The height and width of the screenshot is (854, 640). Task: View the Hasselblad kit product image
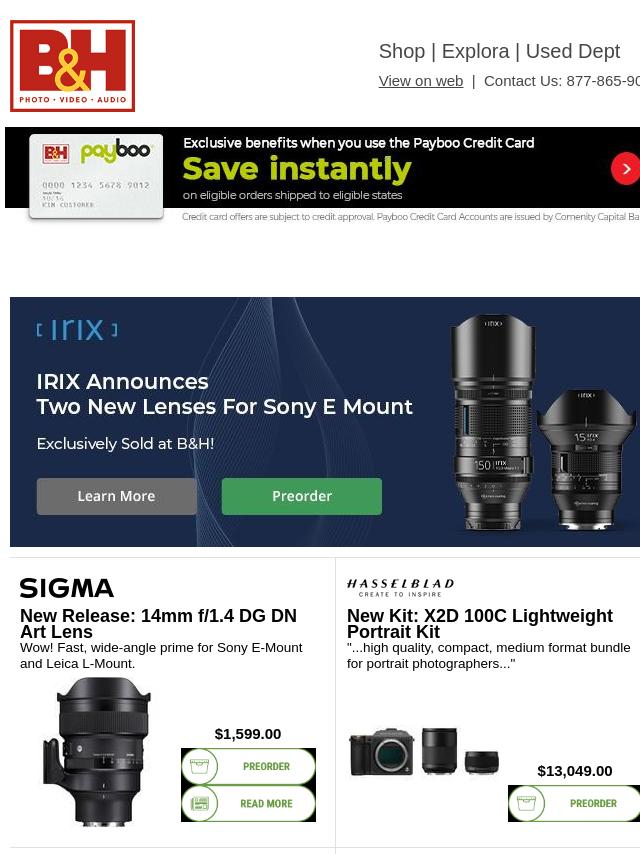coord(423,751)
